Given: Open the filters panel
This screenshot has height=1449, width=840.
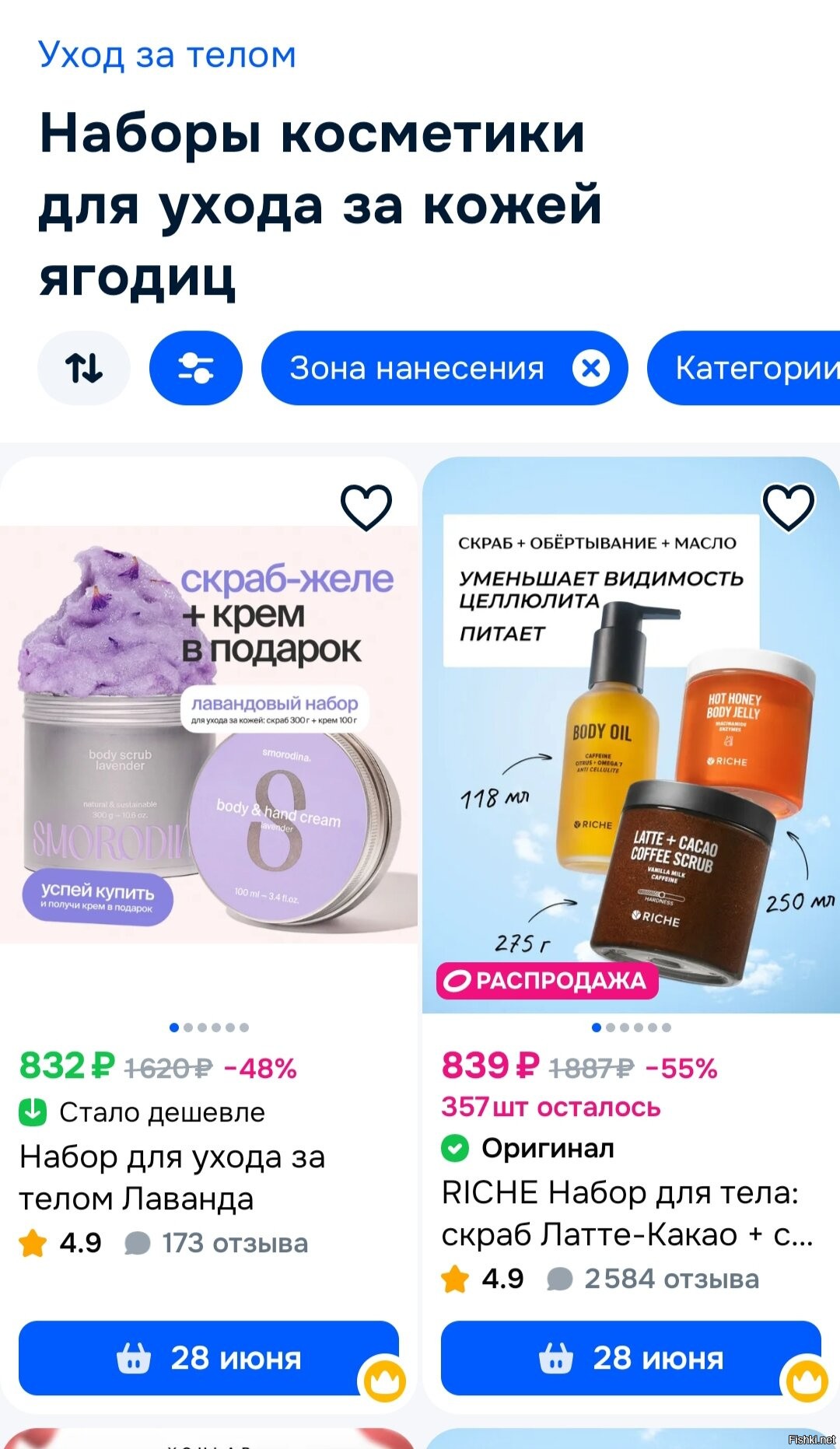Looking at the screenshot, I should click(x=196, y=368).
